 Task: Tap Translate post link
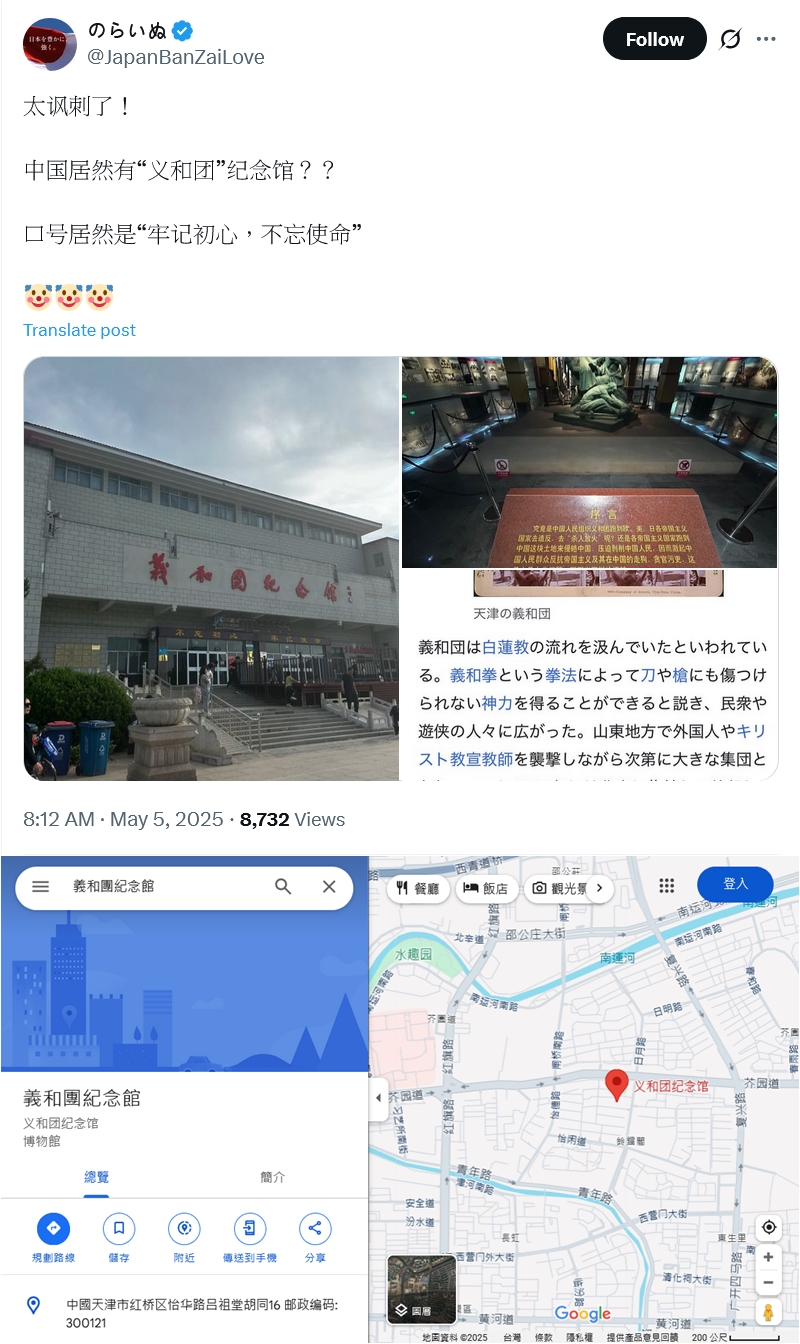pyautogui.click(x=79, y=330)
